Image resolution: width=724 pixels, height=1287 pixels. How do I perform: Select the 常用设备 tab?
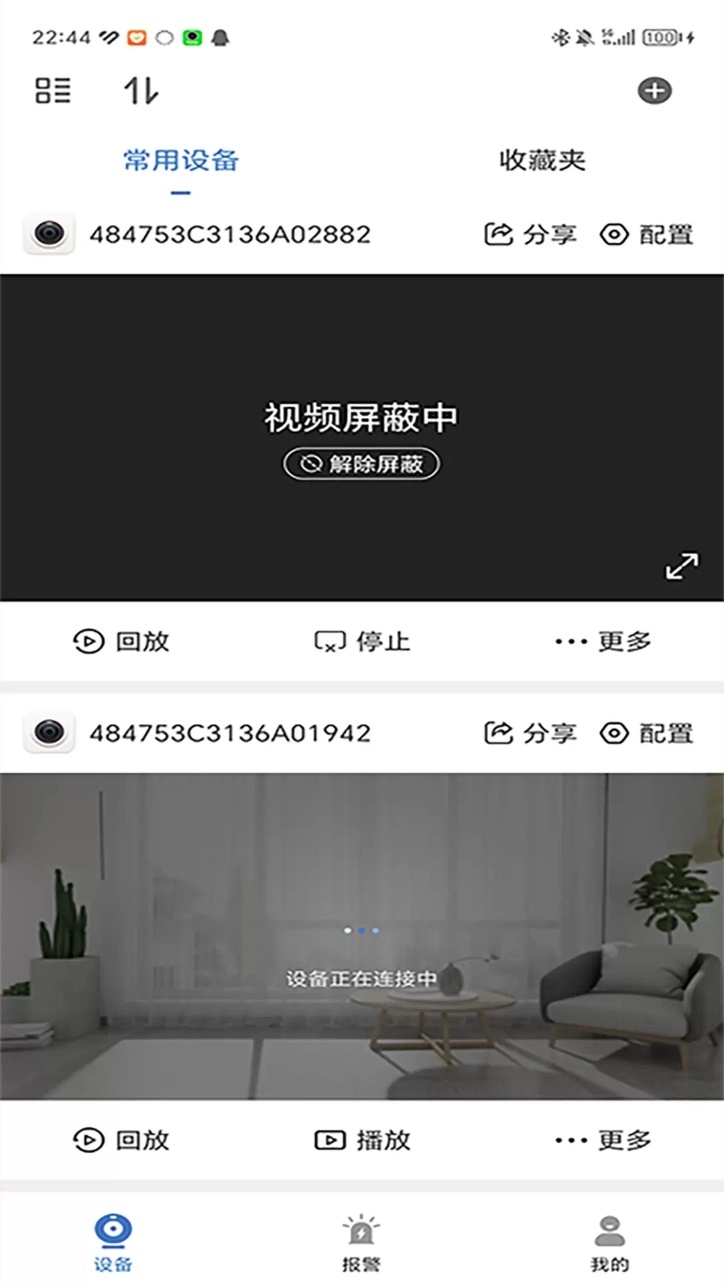[180, 159]
